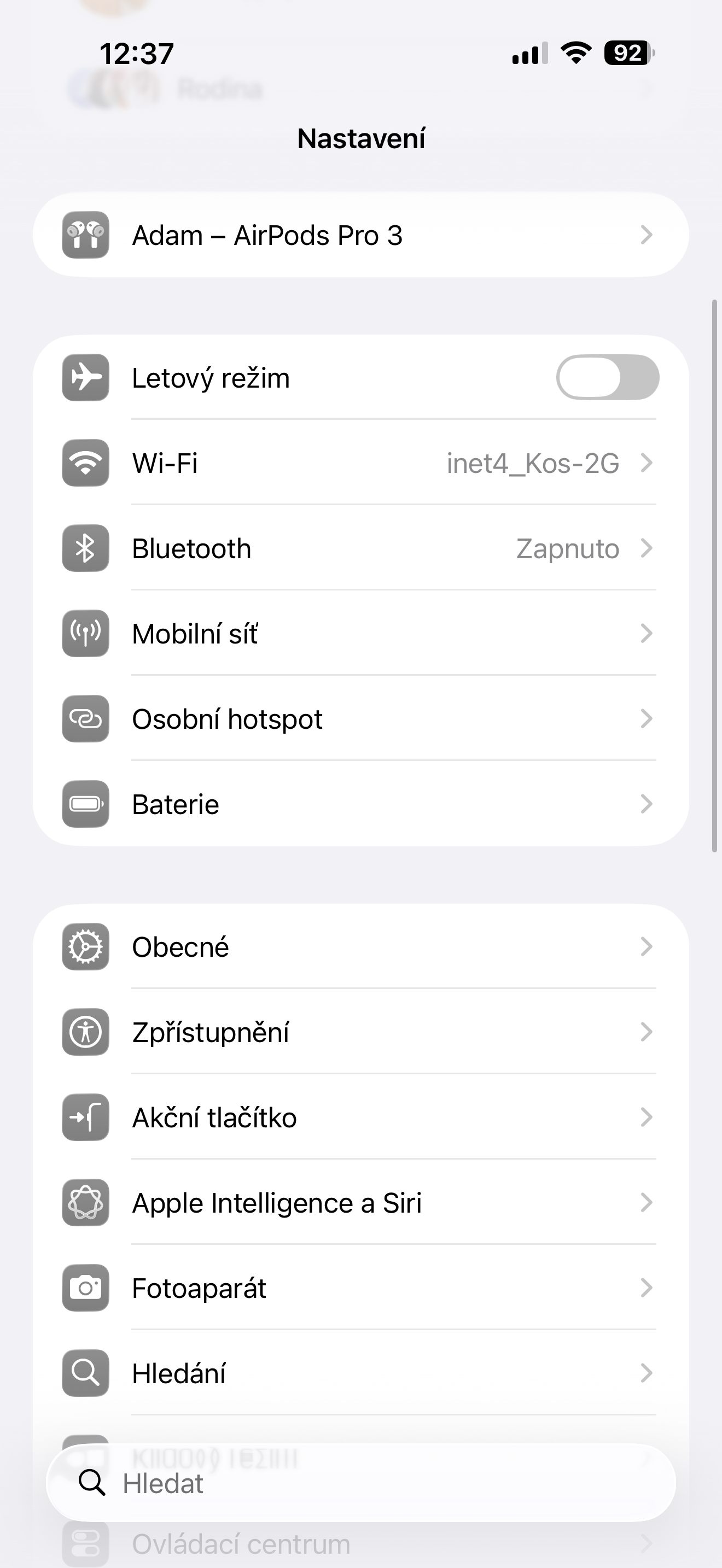Open Hledání settings
Screen dimensions: 722x1568
(x=360, y=1373)
